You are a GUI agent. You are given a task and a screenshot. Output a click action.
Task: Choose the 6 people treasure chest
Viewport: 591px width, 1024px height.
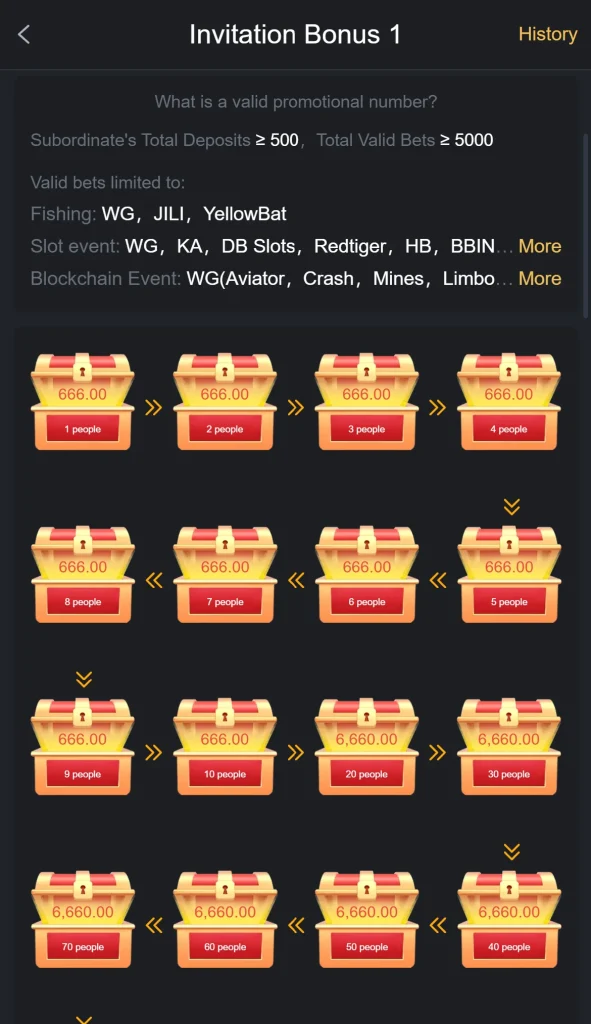click(366, 573)
